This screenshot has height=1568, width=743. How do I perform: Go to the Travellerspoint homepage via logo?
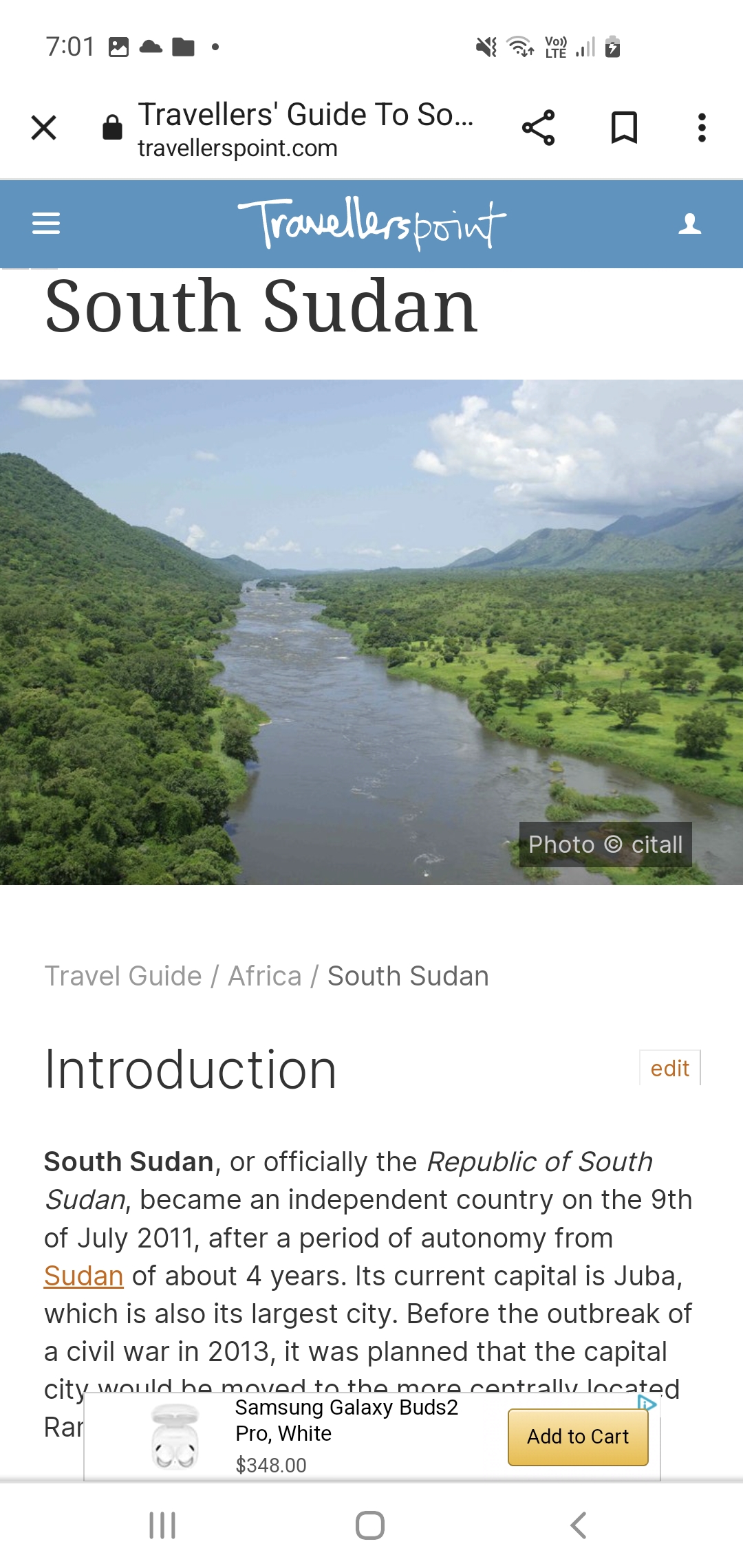click(x=371, y=224)
